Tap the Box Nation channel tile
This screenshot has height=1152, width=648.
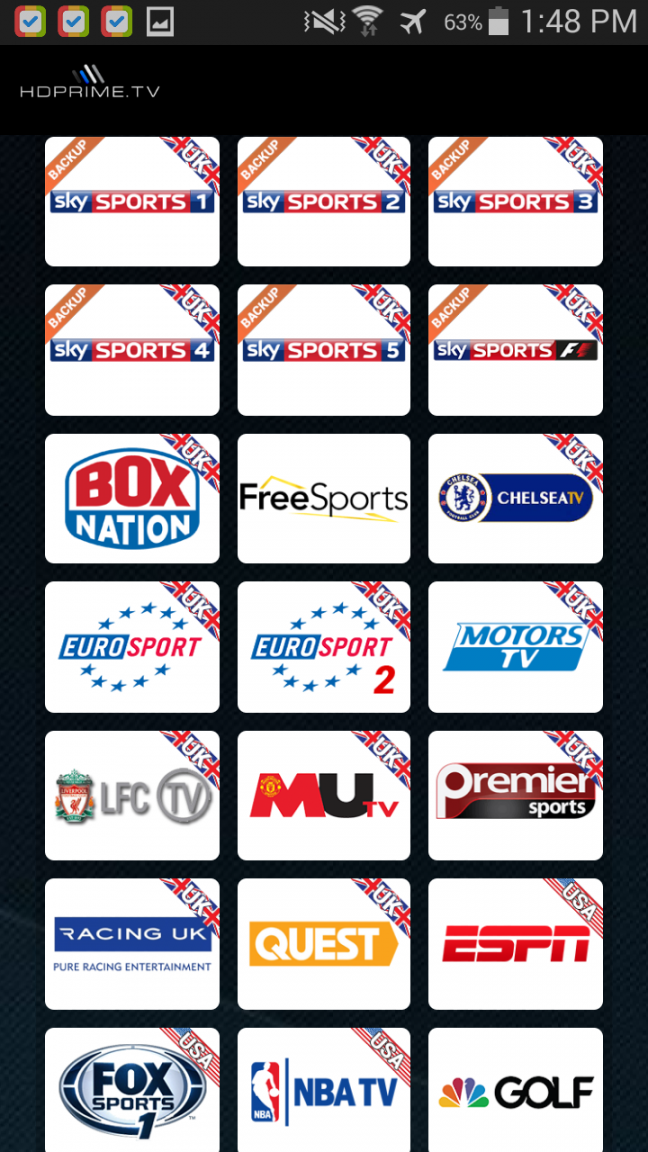(x=132, y=498)
